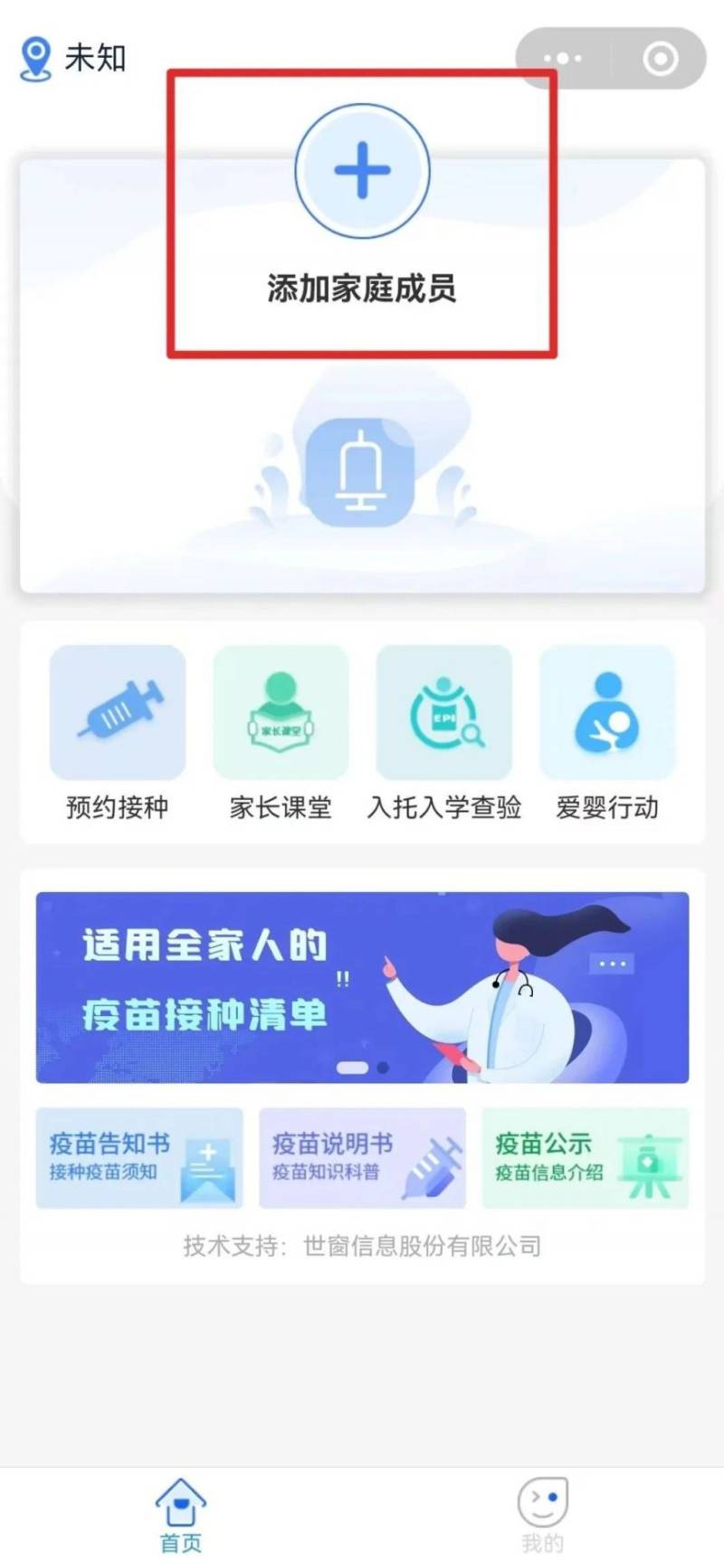Open the location selector showing 未知
Screen dimensions: 724x1568
pos(72,59)
